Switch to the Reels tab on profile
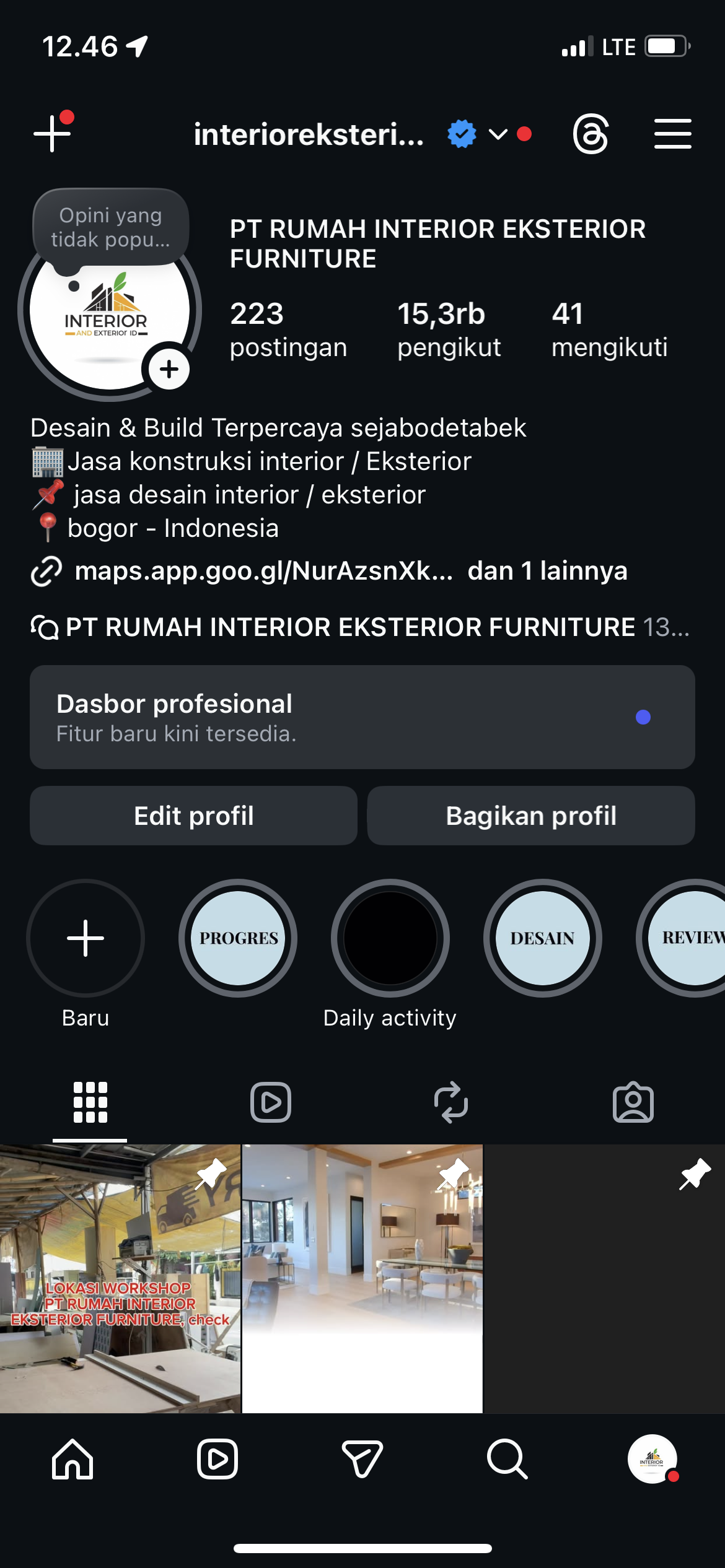The width and height of the screenshot is (725, 1568). pos(271,1102)
